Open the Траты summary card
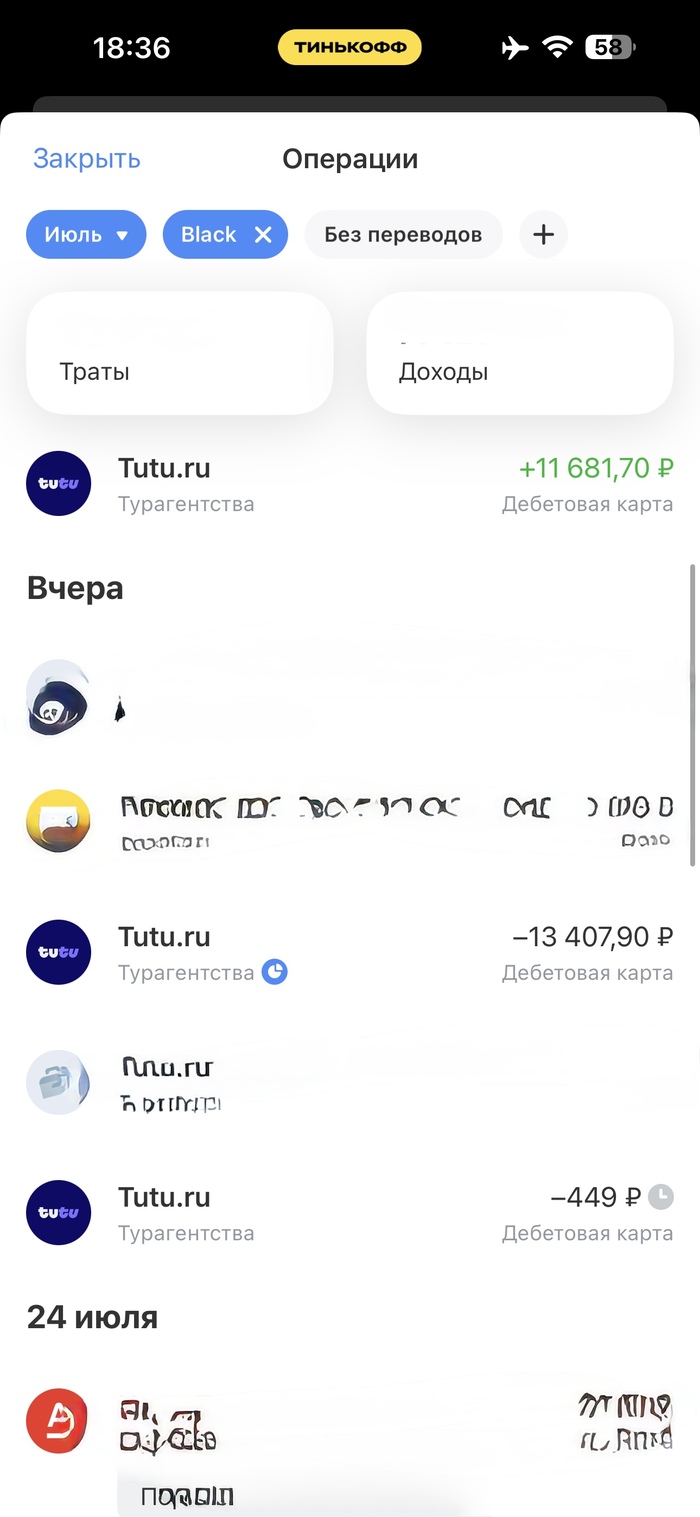 point(179,353)
